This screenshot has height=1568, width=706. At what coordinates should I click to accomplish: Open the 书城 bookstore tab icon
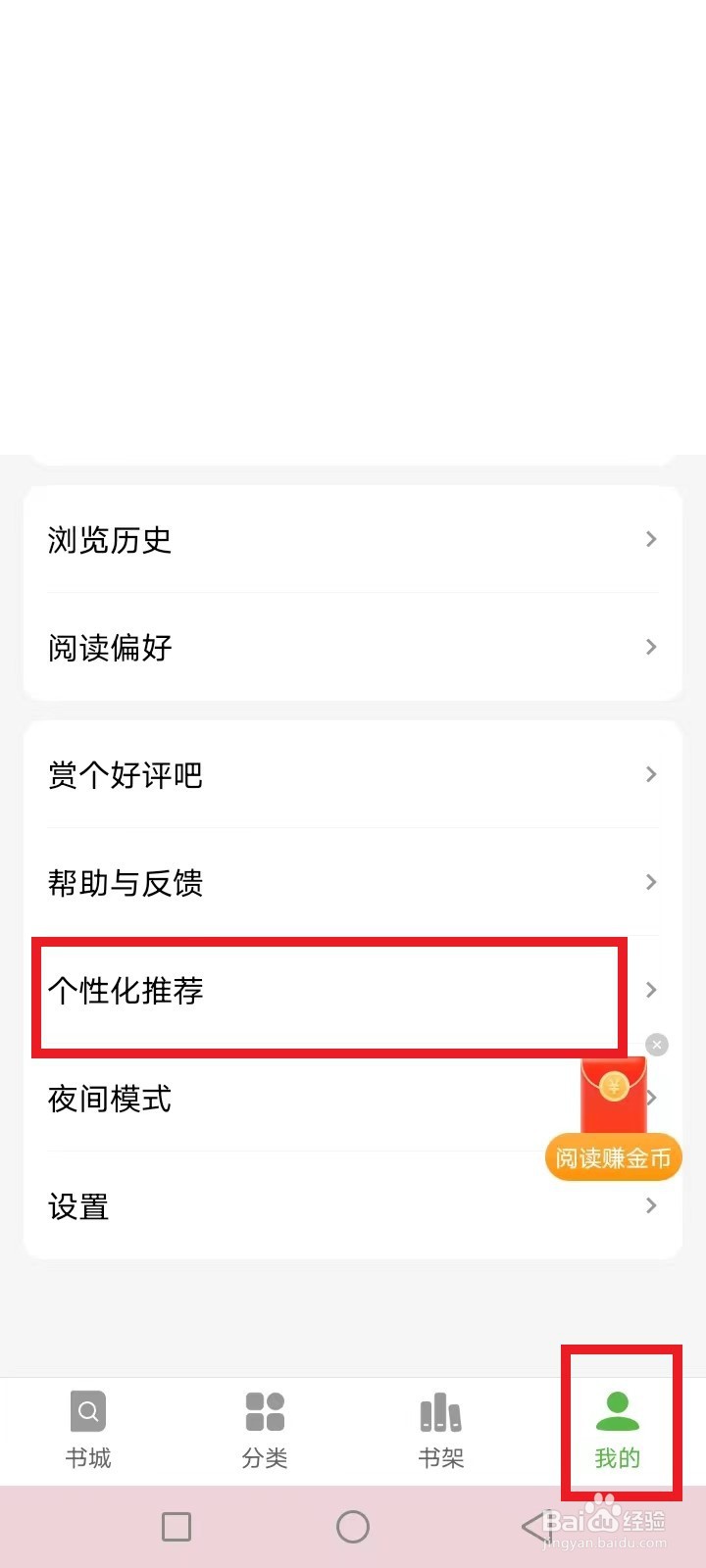click(x=87, y=1411)
